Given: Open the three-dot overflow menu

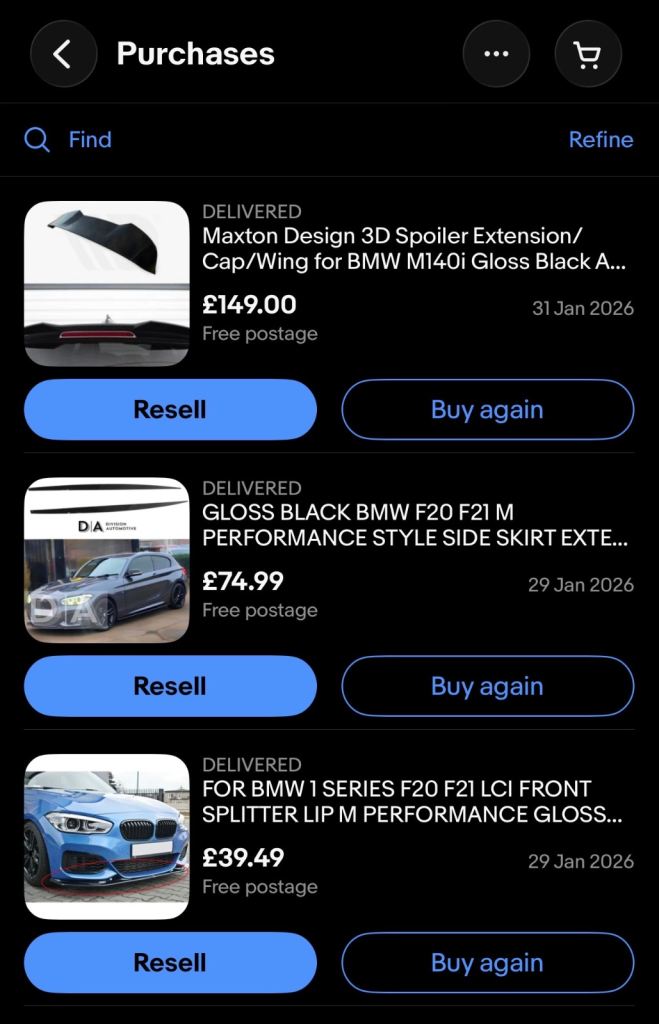Looking at the screenshot, I should pyautogui.click(x=496, y=54).
